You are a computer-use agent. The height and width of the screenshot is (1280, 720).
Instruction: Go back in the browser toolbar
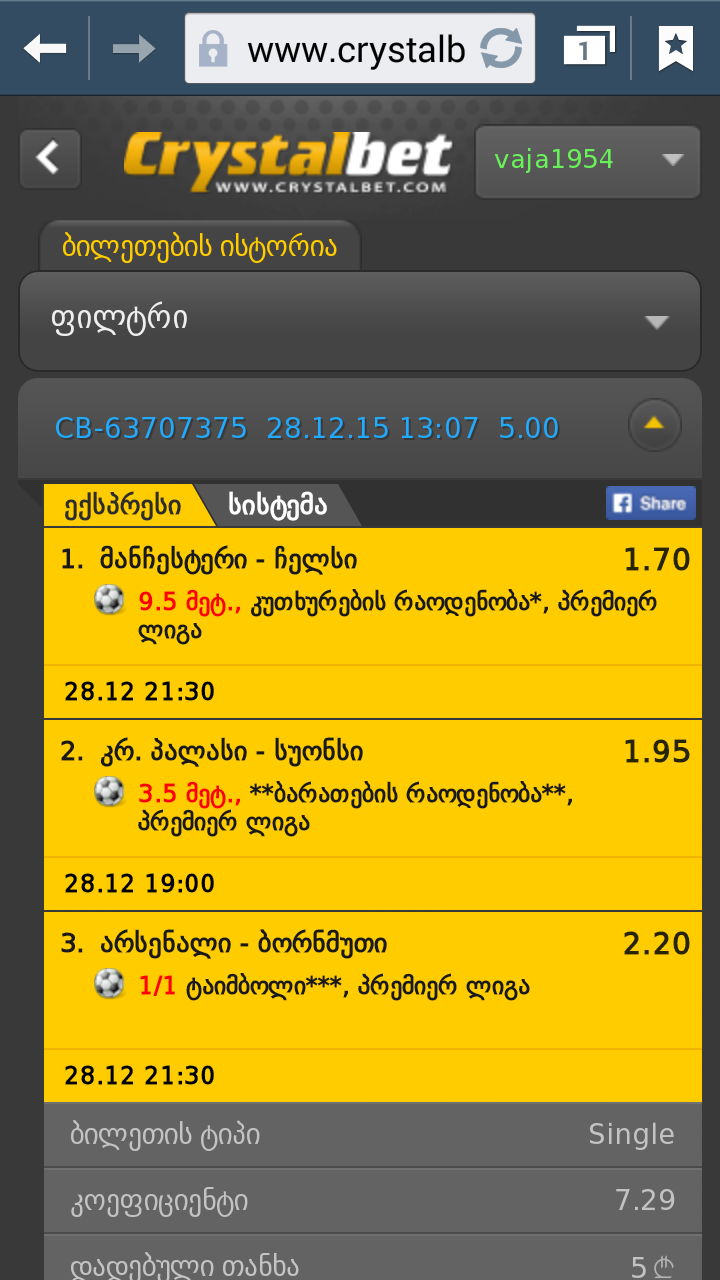[45, 47]
